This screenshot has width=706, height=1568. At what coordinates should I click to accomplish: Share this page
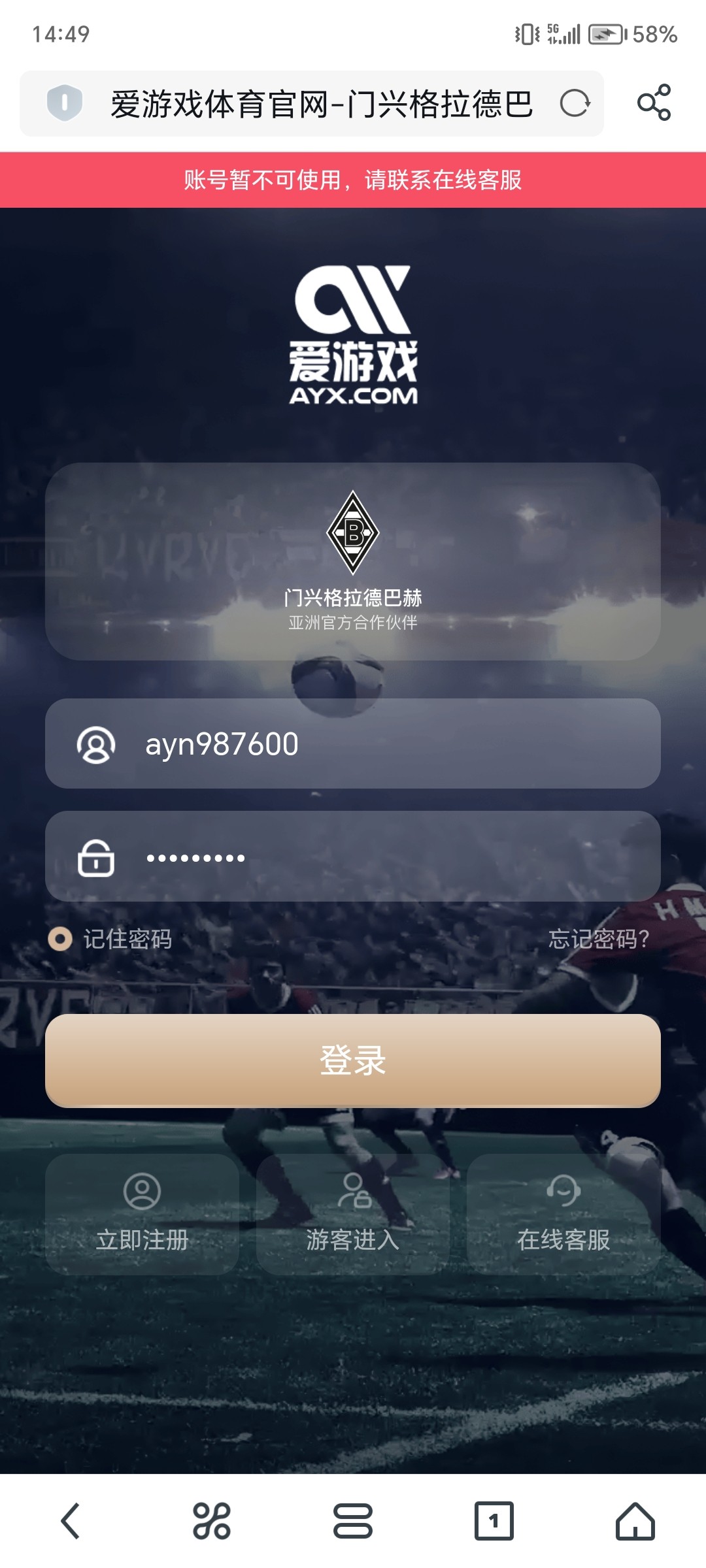654,103
